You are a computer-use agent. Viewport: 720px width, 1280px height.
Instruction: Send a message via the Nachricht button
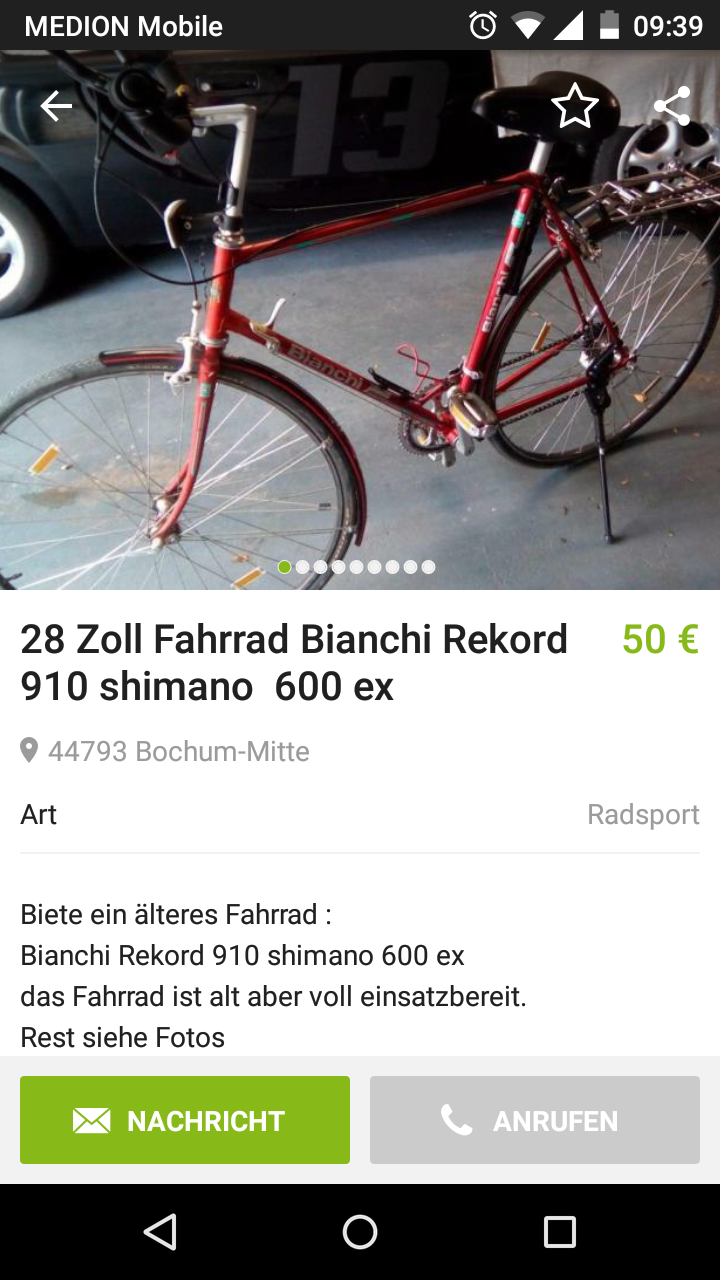click(x=185, y=1120)
